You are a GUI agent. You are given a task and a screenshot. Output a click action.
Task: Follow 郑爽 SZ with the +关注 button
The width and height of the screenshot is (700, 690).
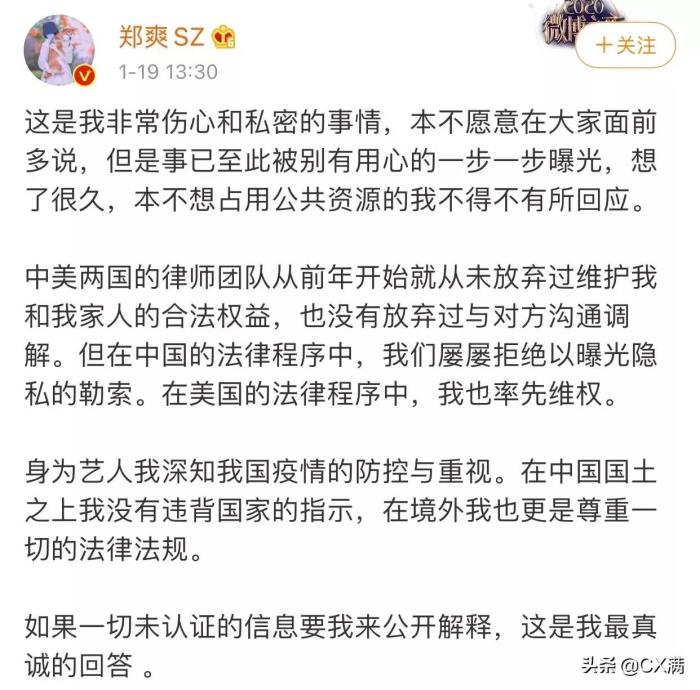pyautogui.click(x=626, y=46)
